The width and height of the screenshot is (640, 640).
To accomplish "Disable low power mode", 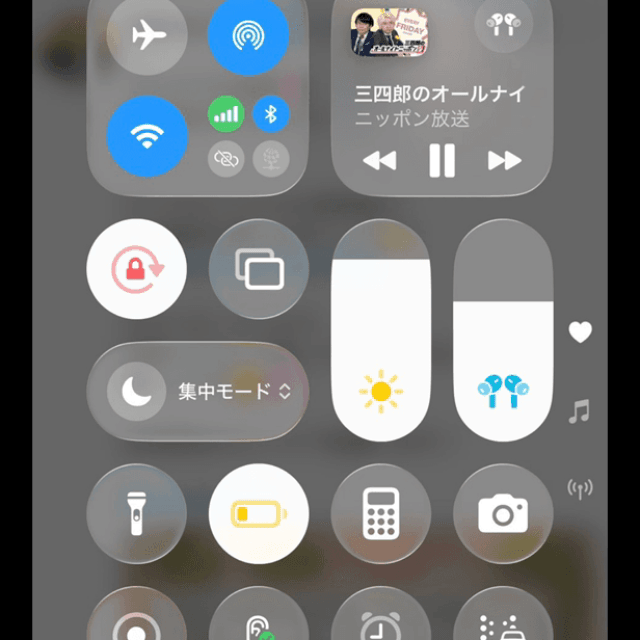I will [x=258, y=514].
